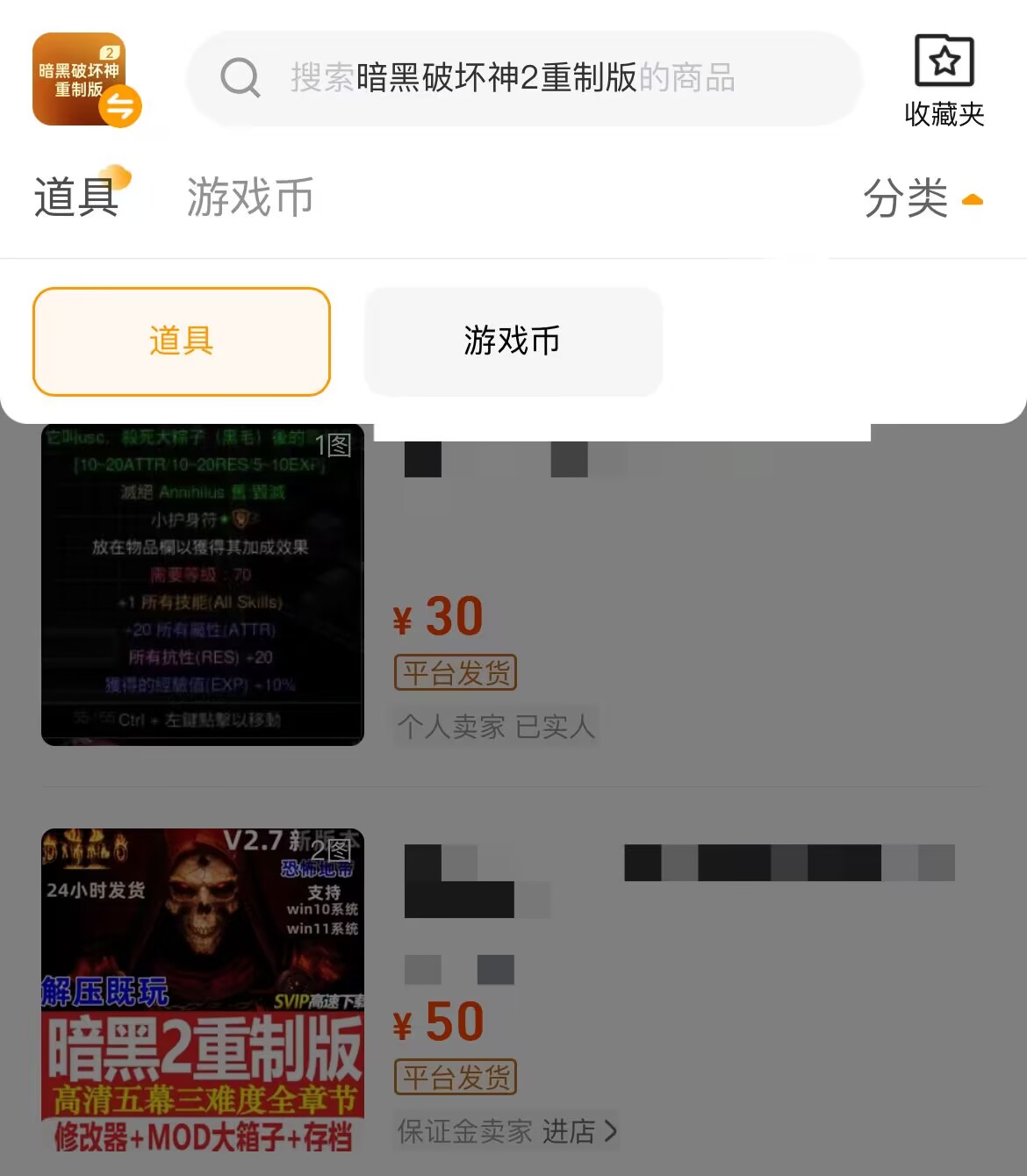The width and height of the screenshot is (1027, 1176).
Task: Open the game switcher icon
Action: (85, 80)
